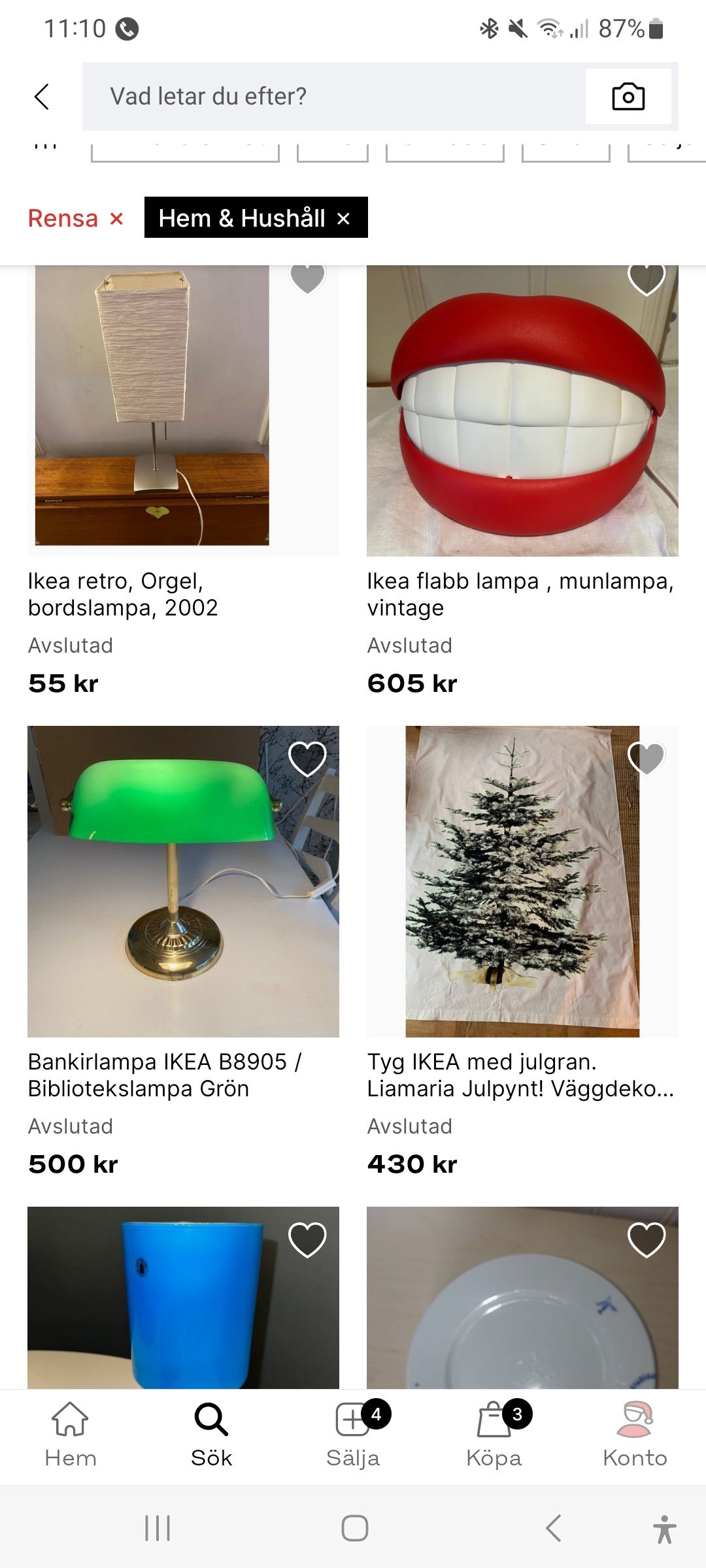Like the green Bankirlampa IKEA item
The height and width of the screenshot is (1568, 706).
point(307,759)
